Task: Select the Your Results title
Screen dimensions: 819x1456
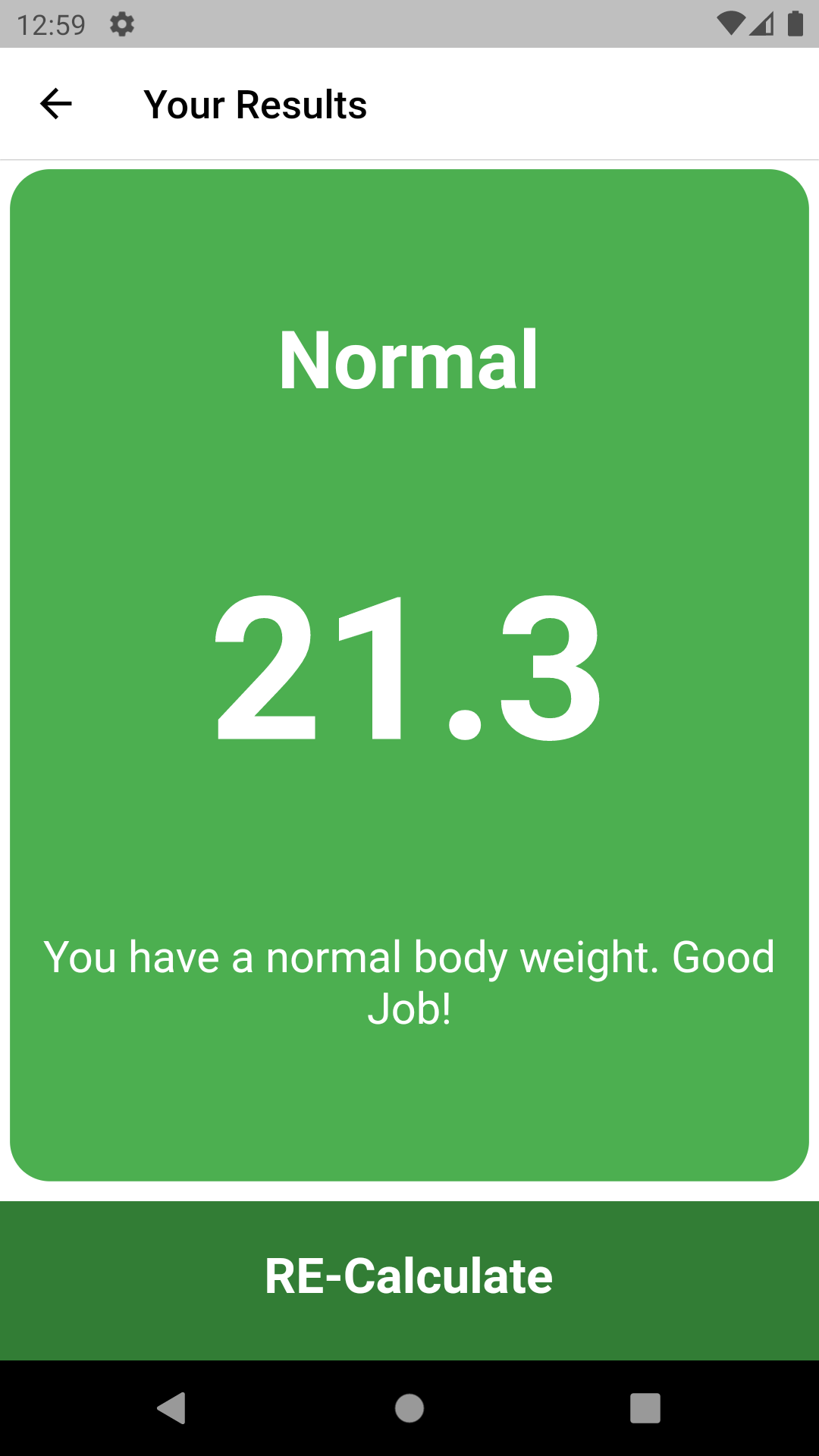Action: 255,104
